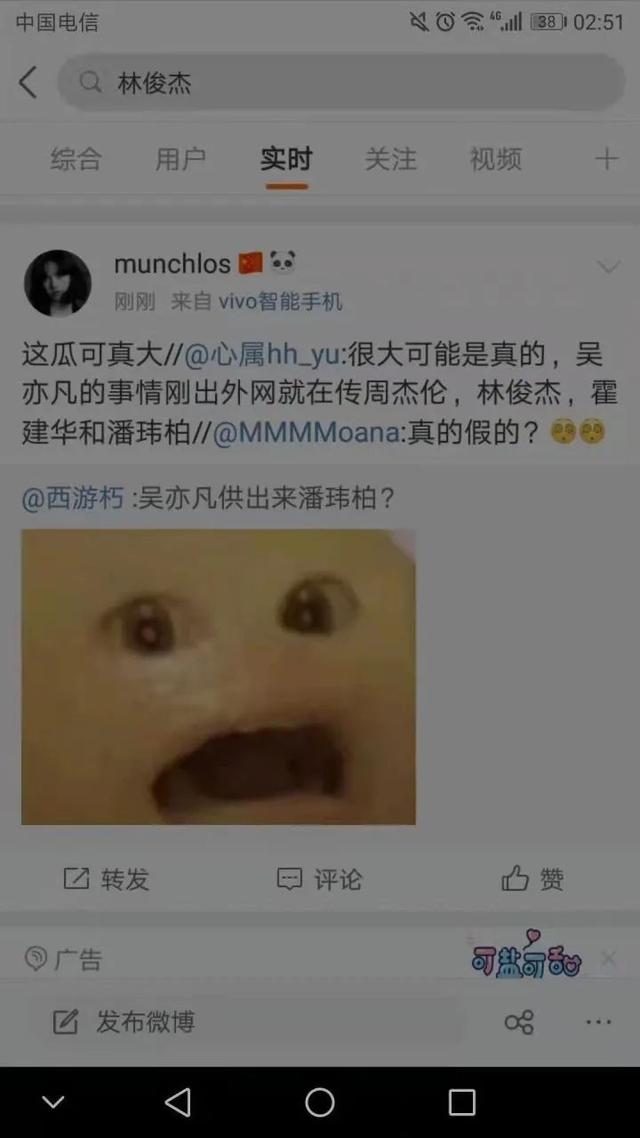Switch to the 综合 tab
This screenshot has height=1138, width=640.
tap(76, 159)
